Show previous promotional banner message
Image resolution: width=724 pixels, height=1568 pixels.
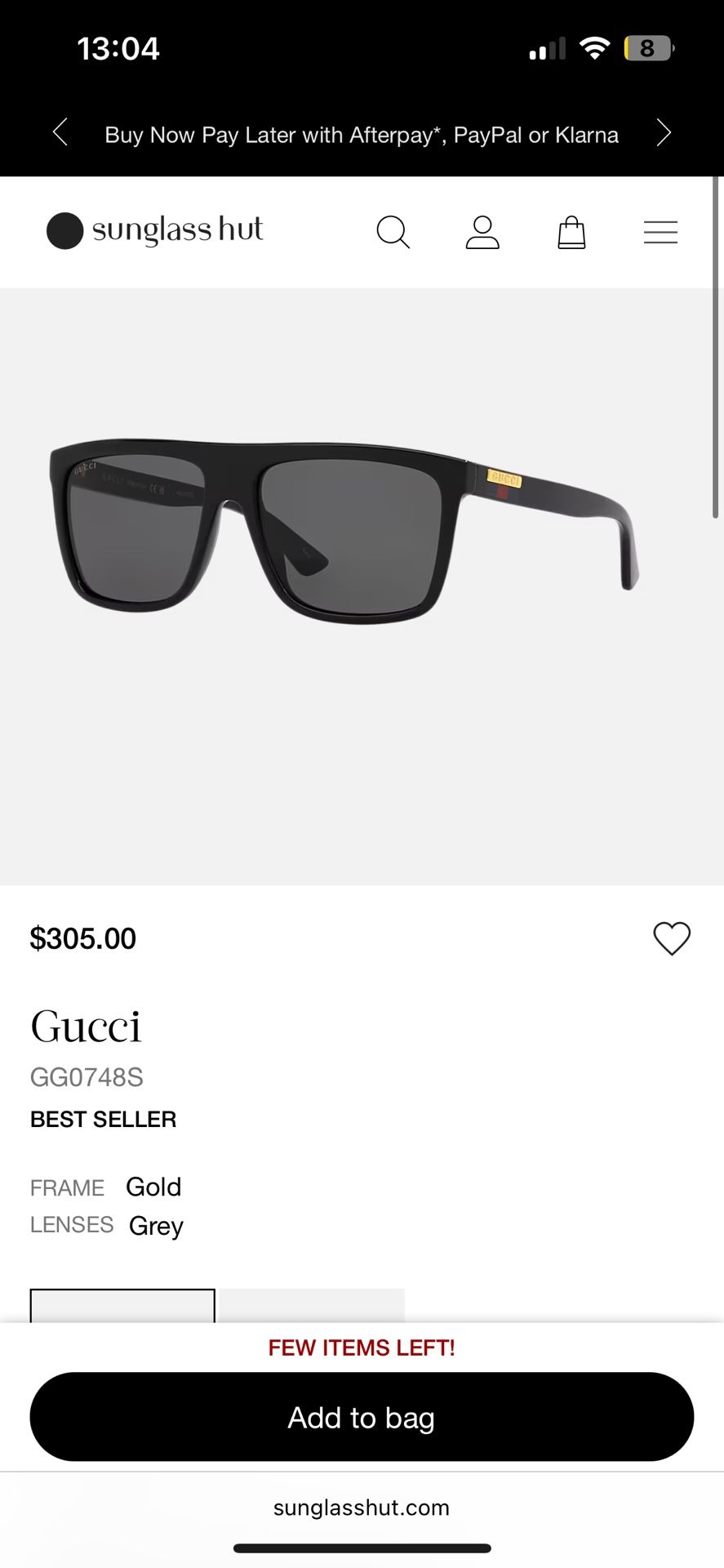pyautogui.click(x=60, y=132)
